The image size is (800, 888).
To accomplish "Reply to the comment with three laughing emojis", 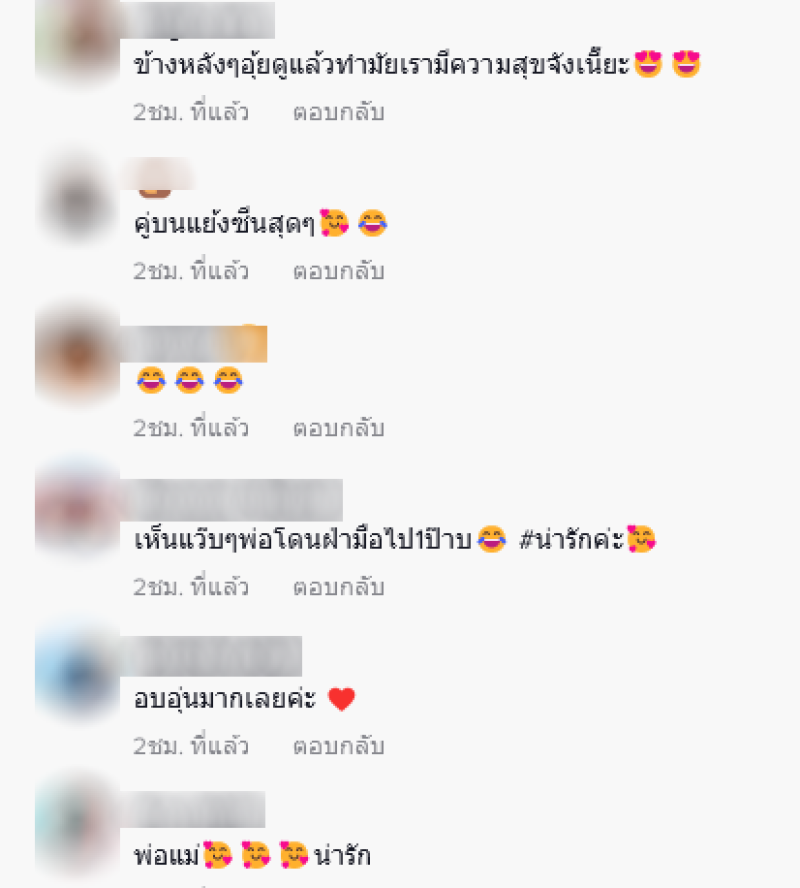I will 338,429.
